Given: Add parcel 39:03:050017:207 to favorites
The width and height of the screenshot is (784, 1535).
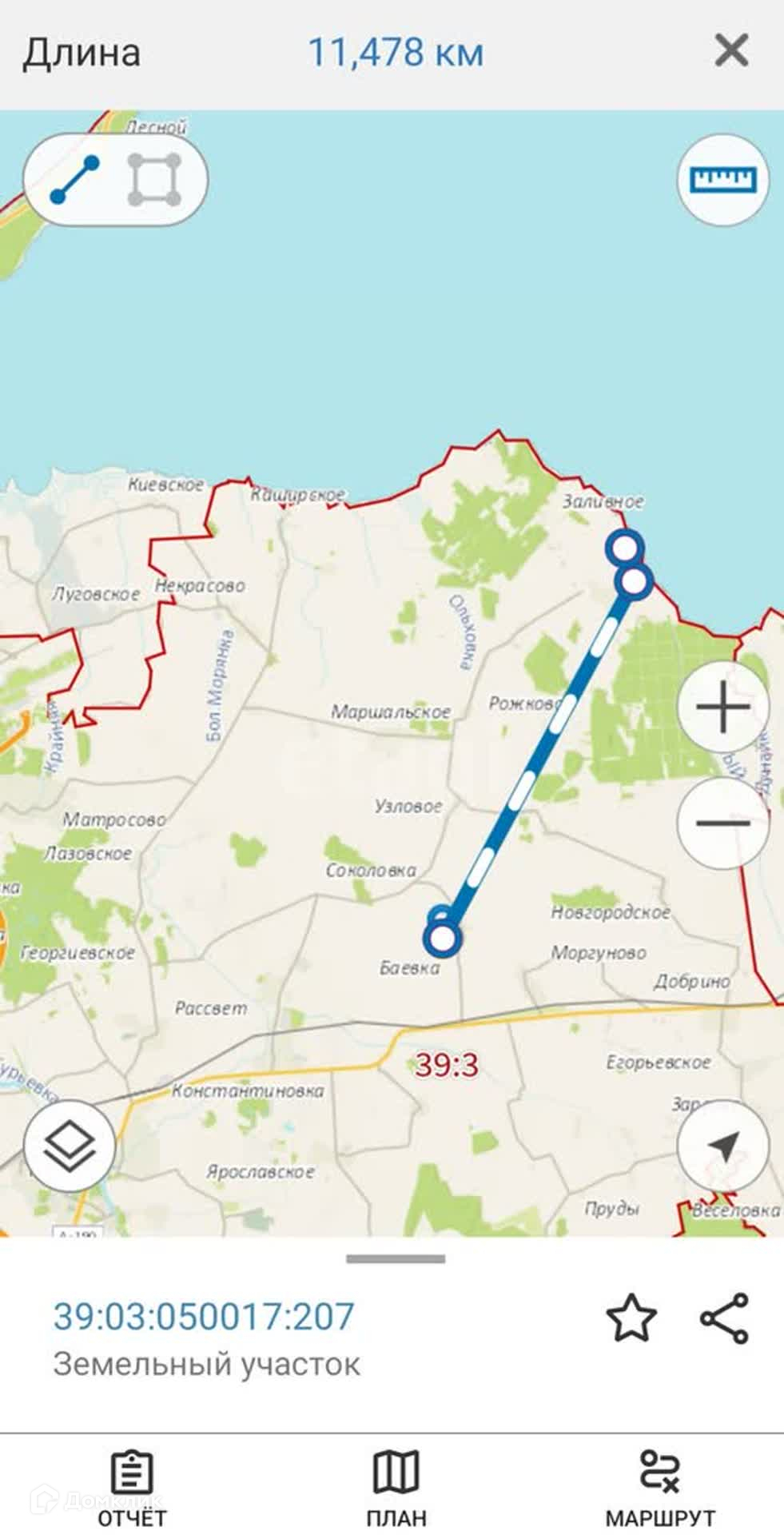Looking at the screenshot, I should [x=631, y=1318].
